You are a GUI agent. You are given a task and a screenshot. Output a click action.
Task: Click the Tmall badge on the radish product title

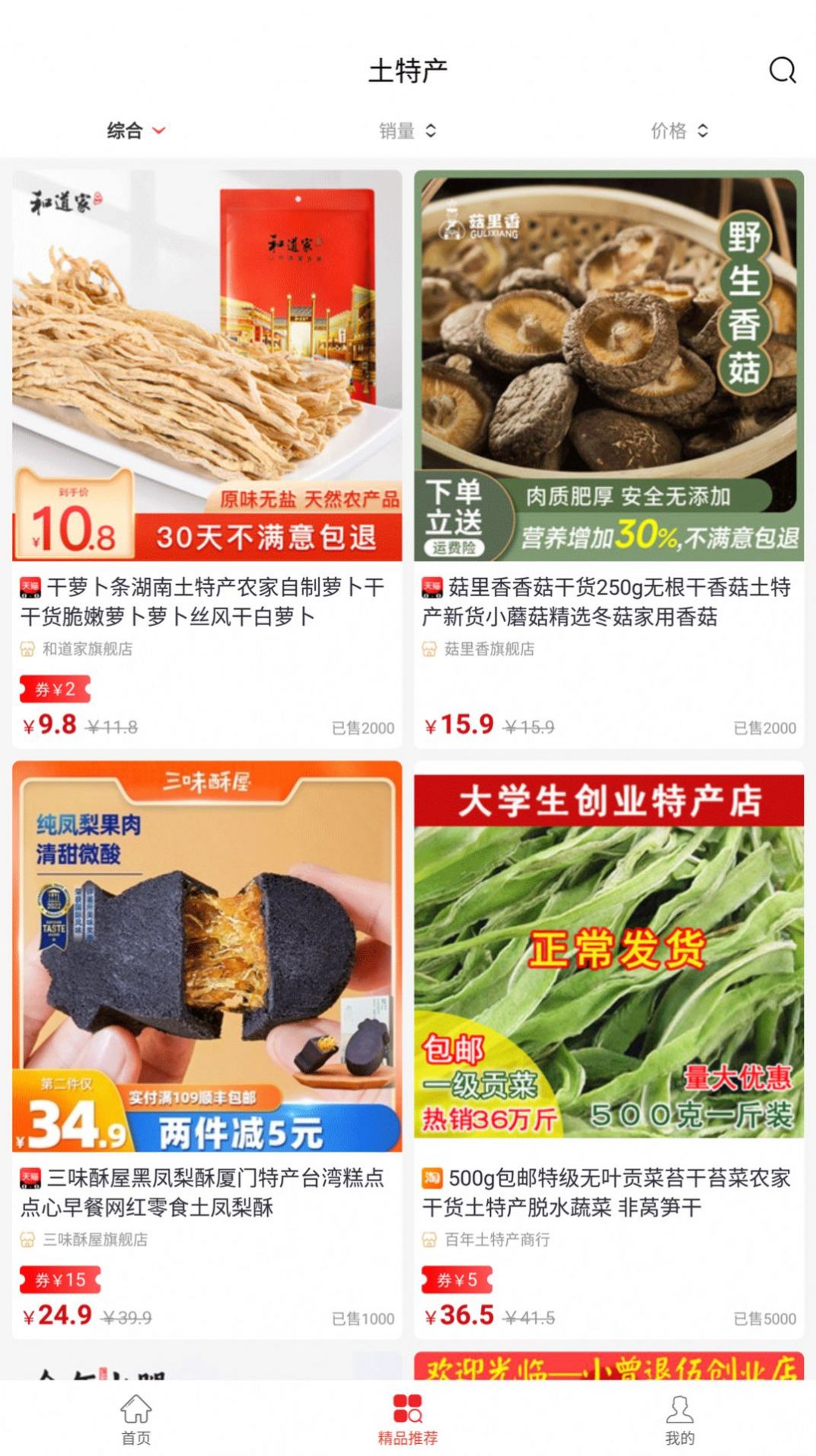(29, 586)
